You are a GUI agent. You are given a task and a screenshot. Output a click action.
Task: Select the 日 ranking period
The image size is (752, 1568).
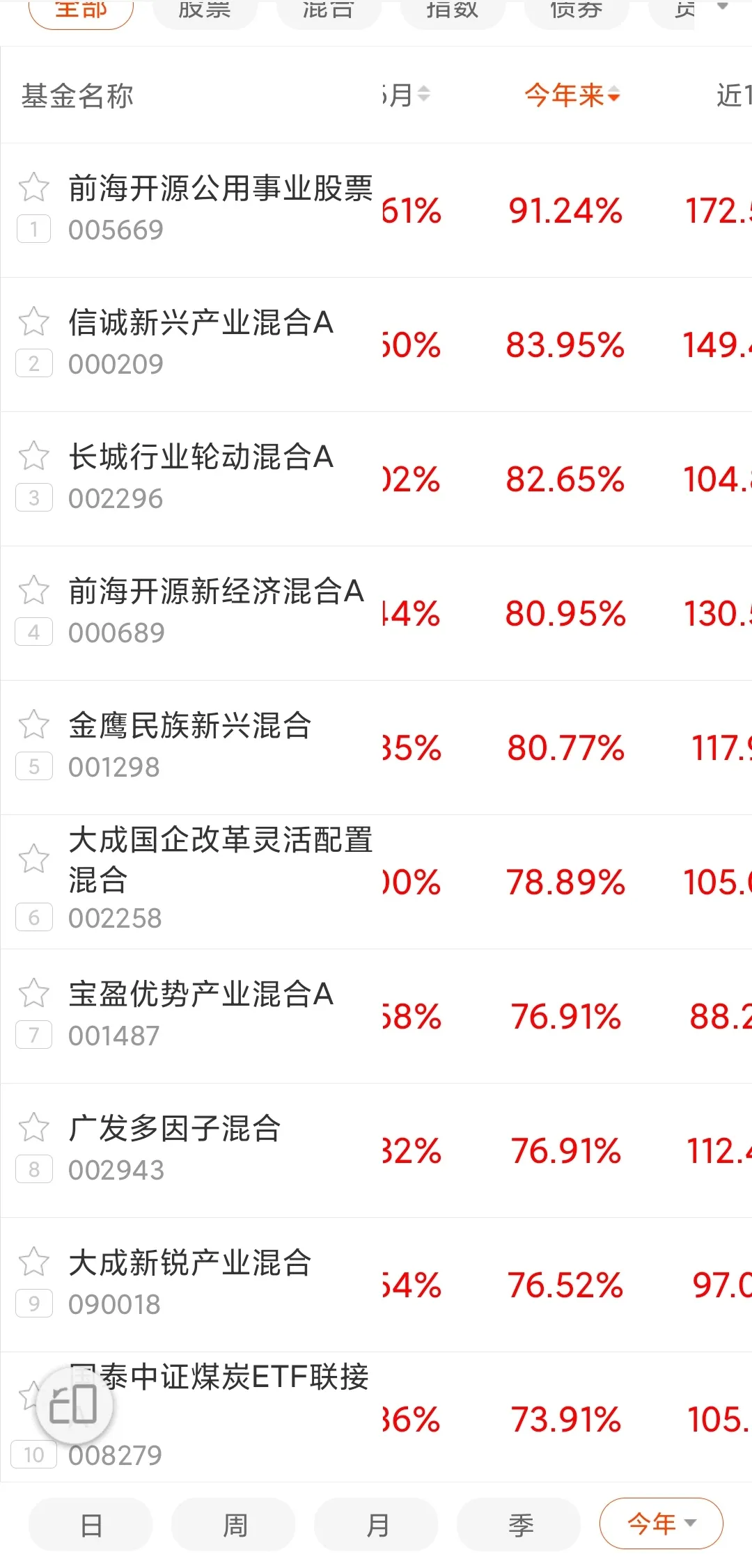point(91,1524)
